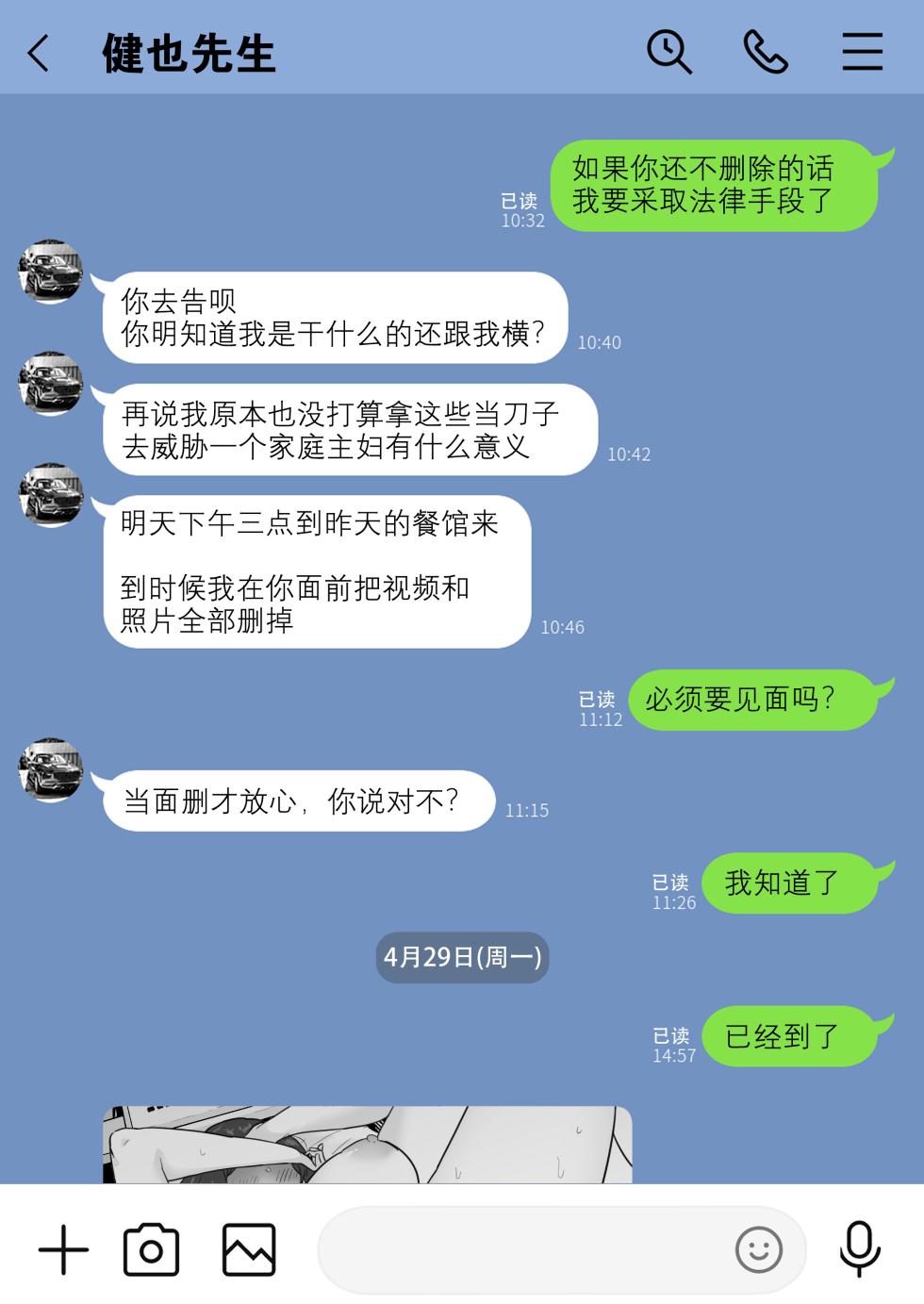Tap the 4月29日(周一) date divider
924x1304 pixels.
[x=462, y=957]
